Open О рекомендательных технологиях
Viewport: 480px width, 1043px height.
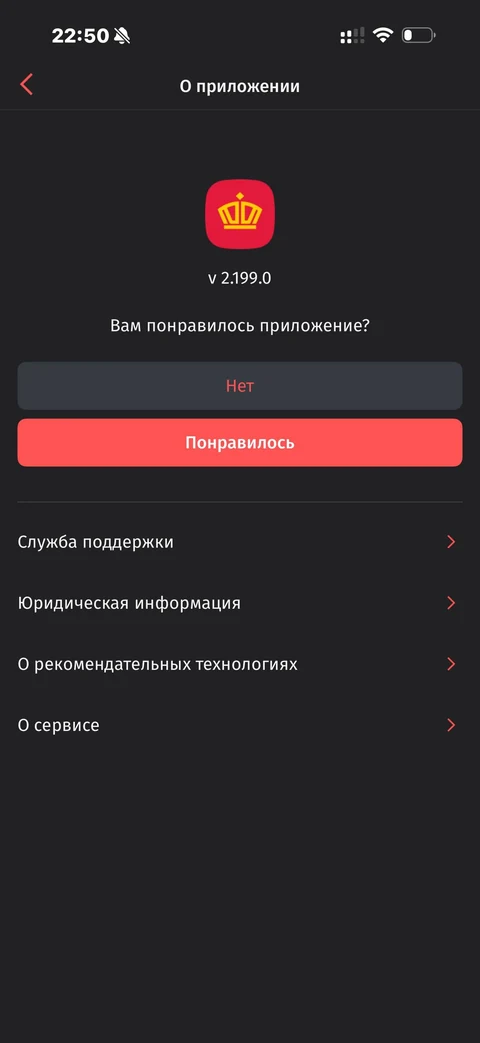(239, 664)
